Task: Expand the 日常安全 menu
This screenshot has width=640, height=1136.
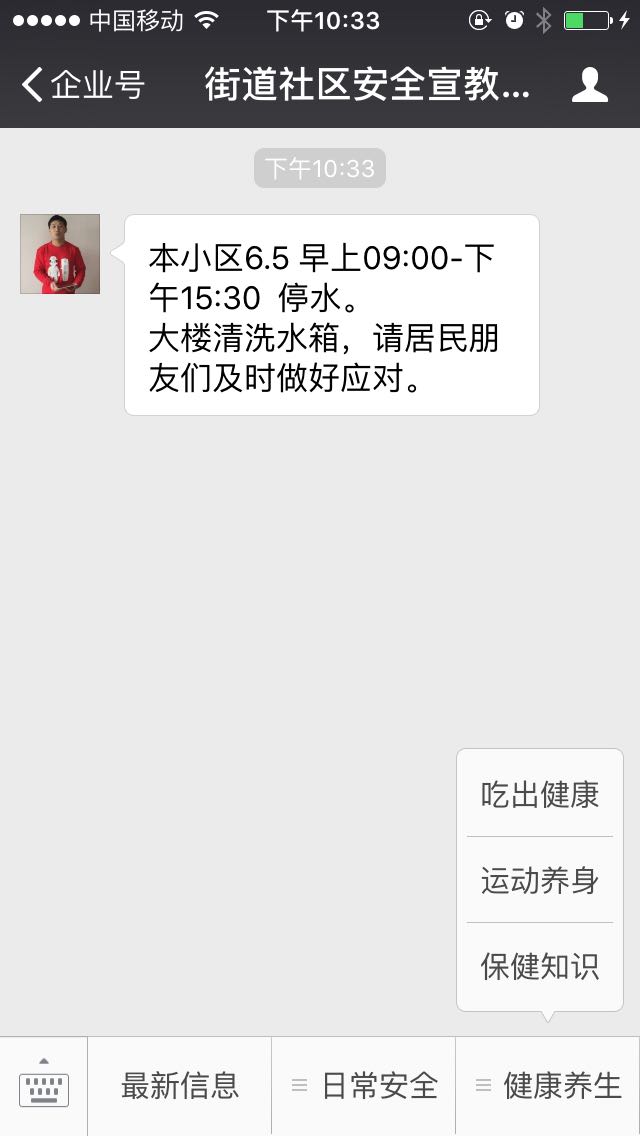Action: pyautogui.click(x=364, y=1085)
